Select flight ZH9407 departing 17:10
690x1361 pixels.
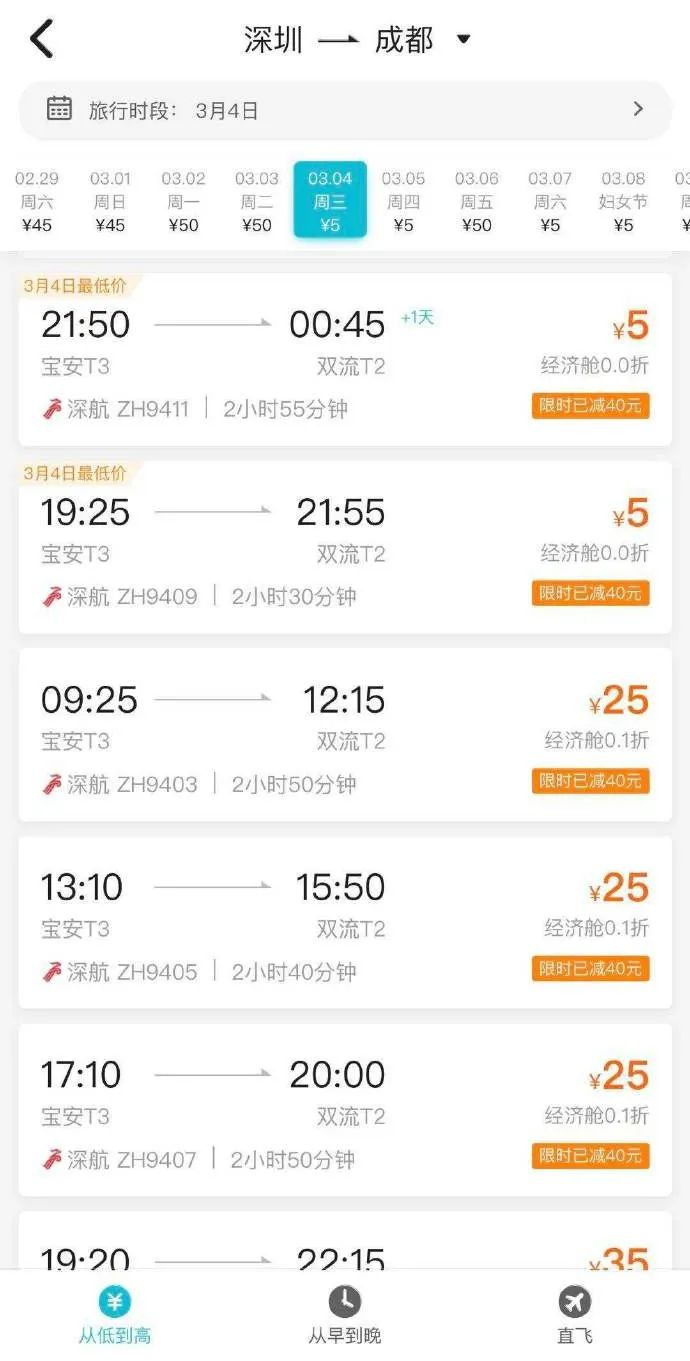345,1110
